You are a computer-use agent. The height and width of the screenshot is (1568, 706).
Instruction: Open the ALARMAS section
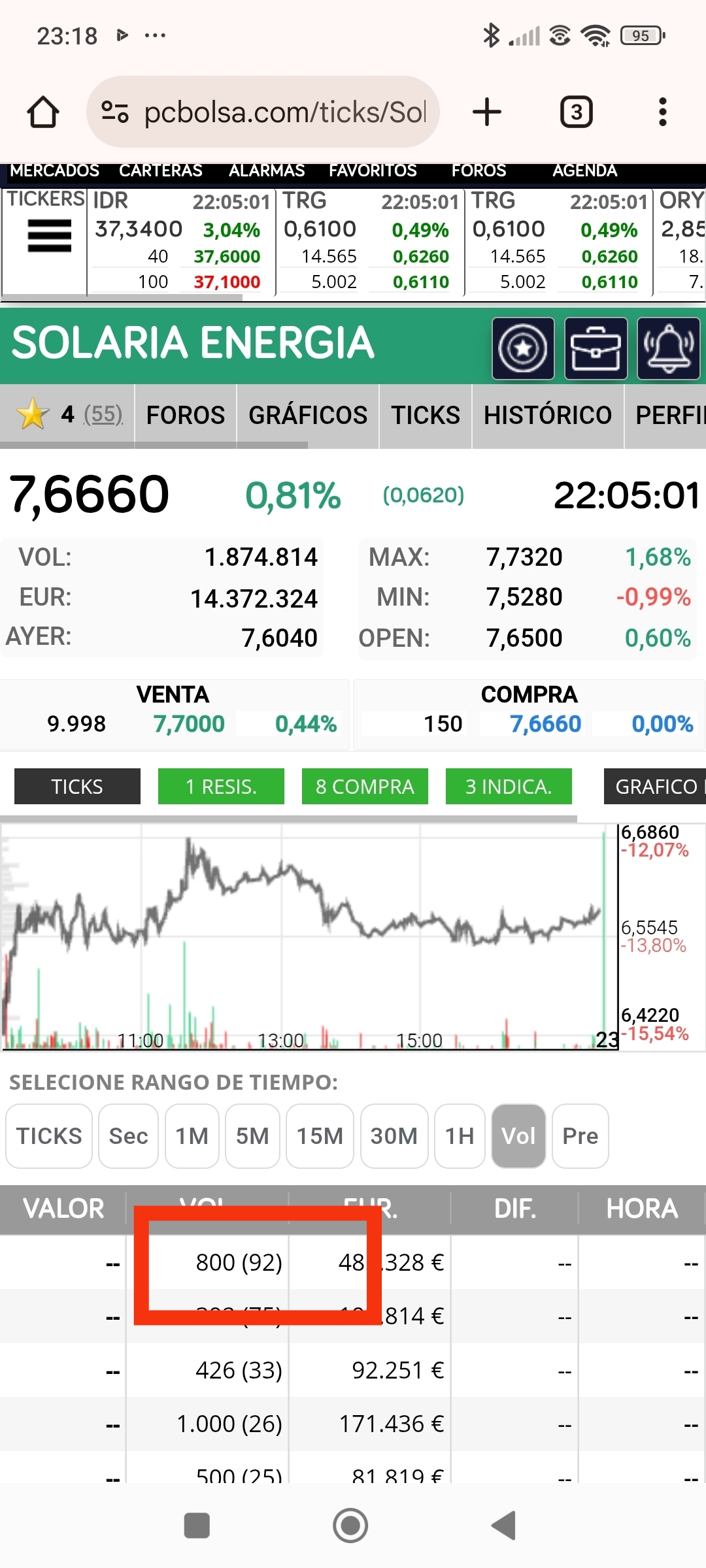267,171
